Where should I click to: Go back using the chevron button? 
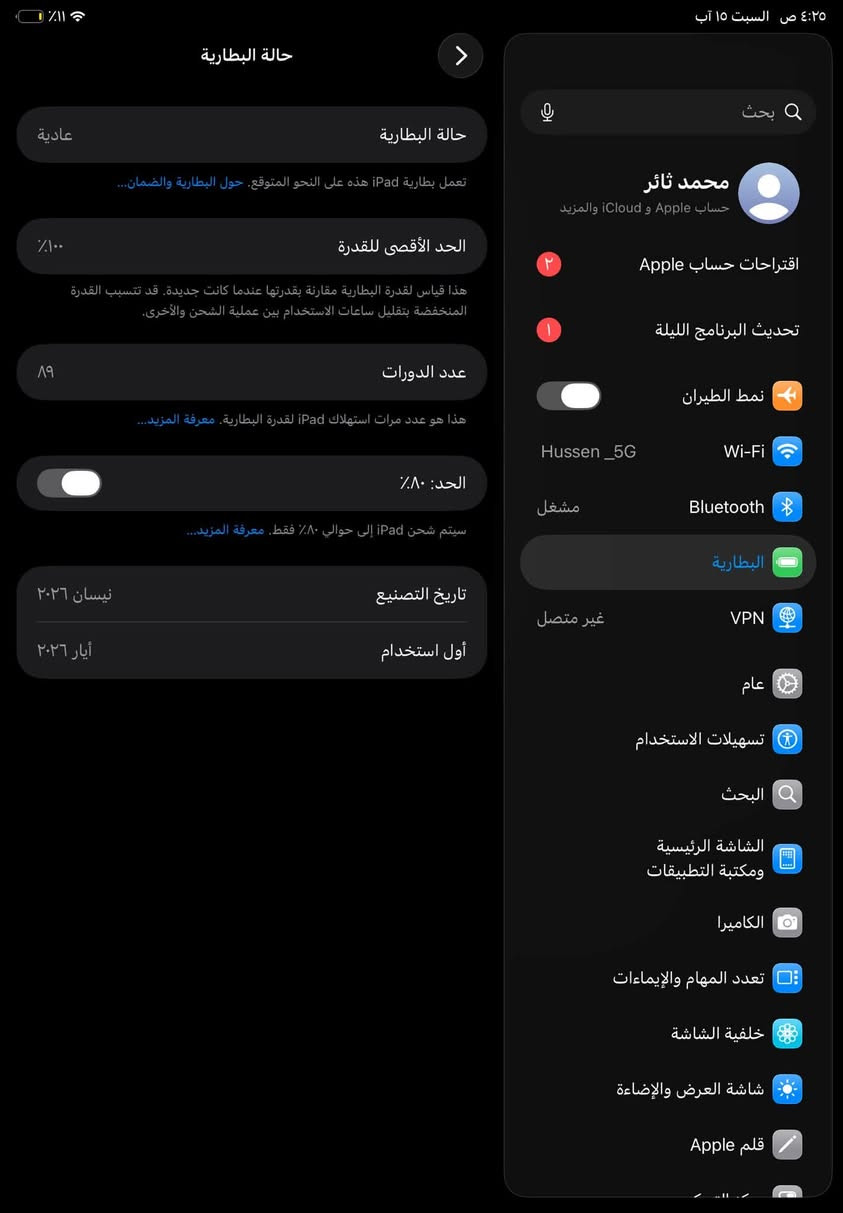tap(460, 56)
